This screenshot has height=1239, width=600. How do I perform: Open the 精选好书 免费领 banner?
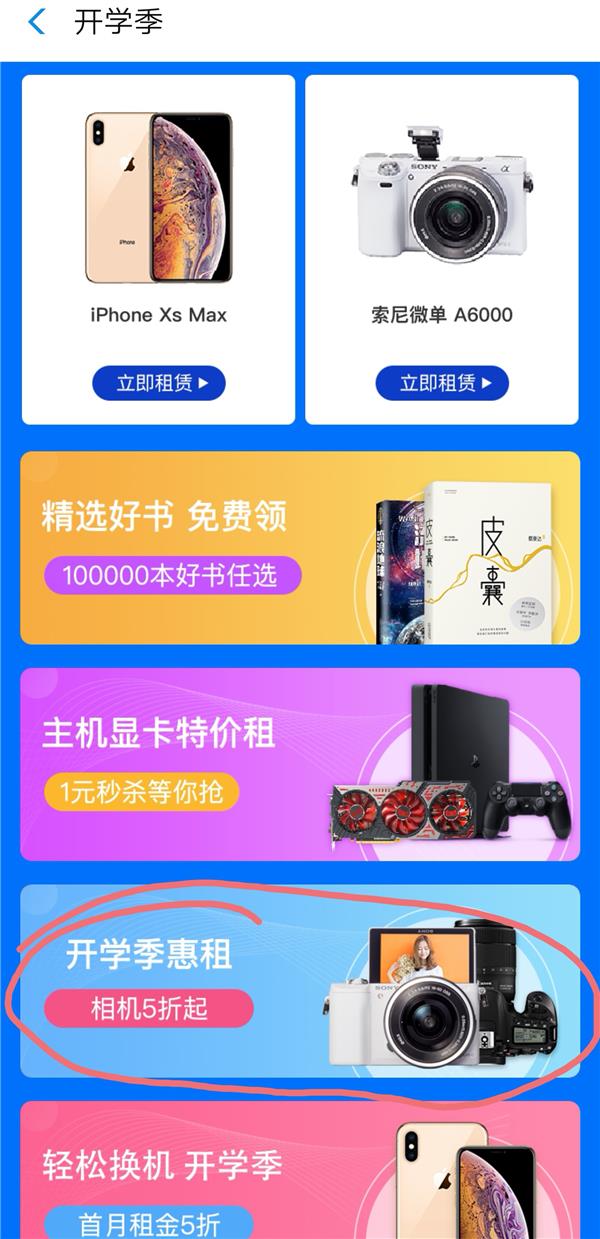[x=300, y=547]
